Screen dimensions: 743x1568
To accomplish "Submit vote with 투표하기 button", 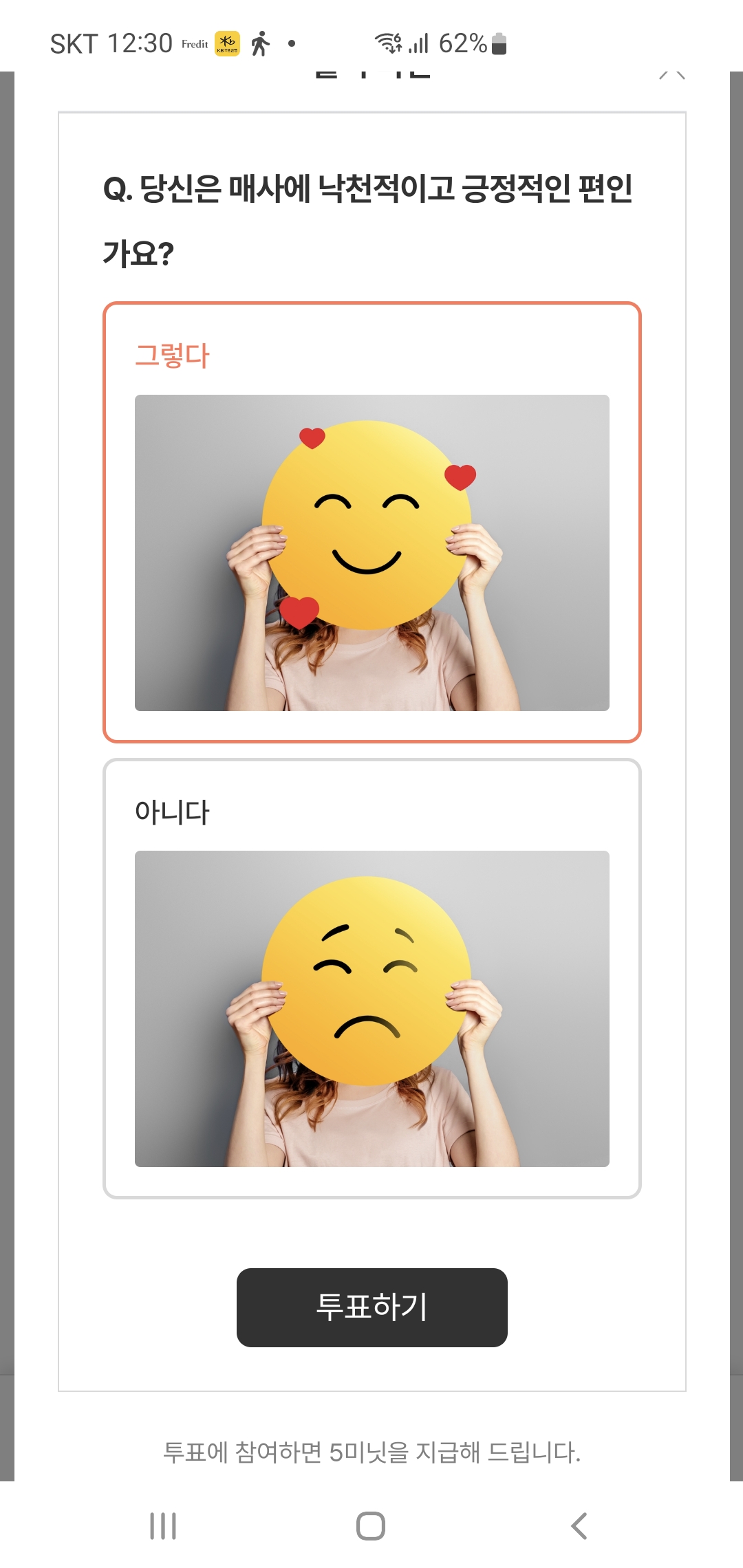I will [371, 1307].
